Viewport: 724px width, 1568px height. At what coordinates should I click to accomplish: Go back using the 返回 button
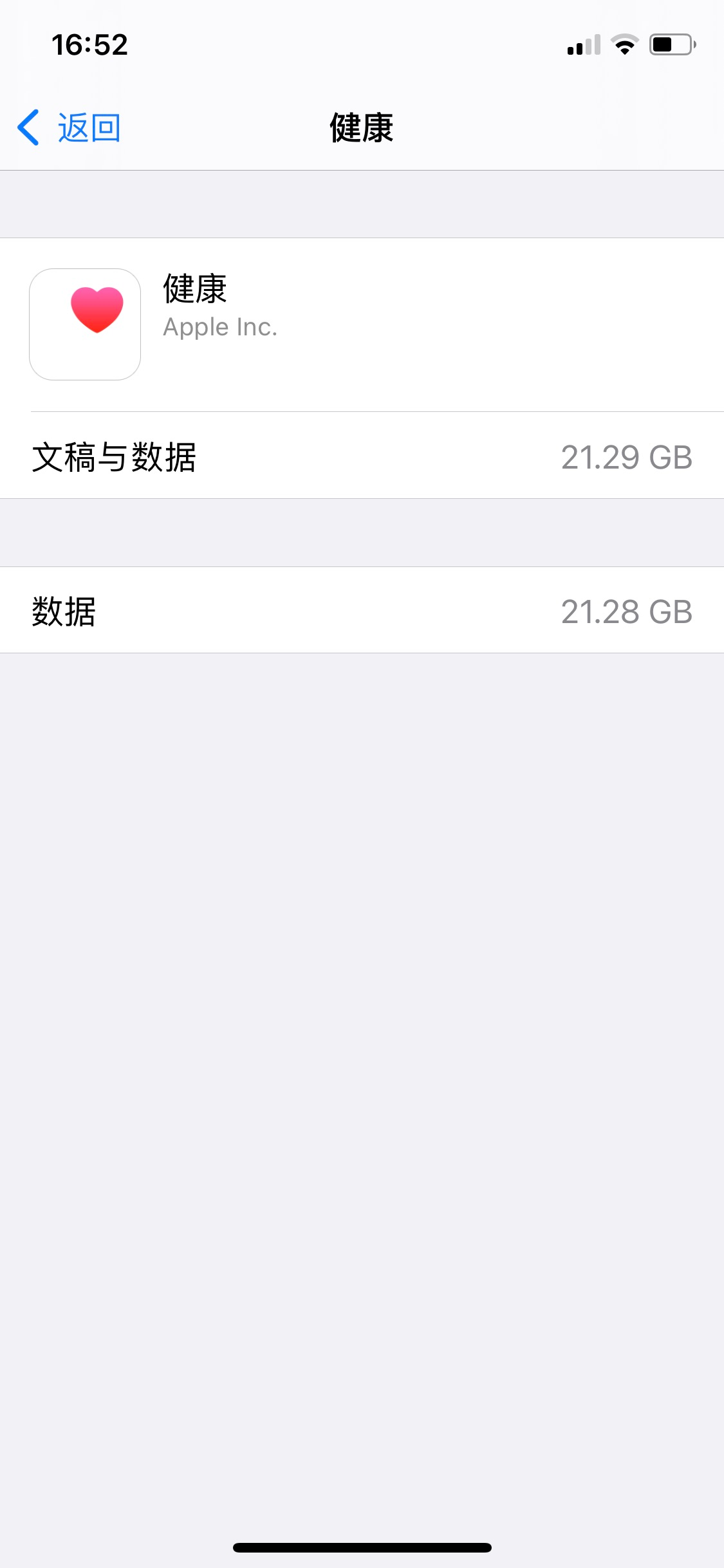tap(70, 127)
